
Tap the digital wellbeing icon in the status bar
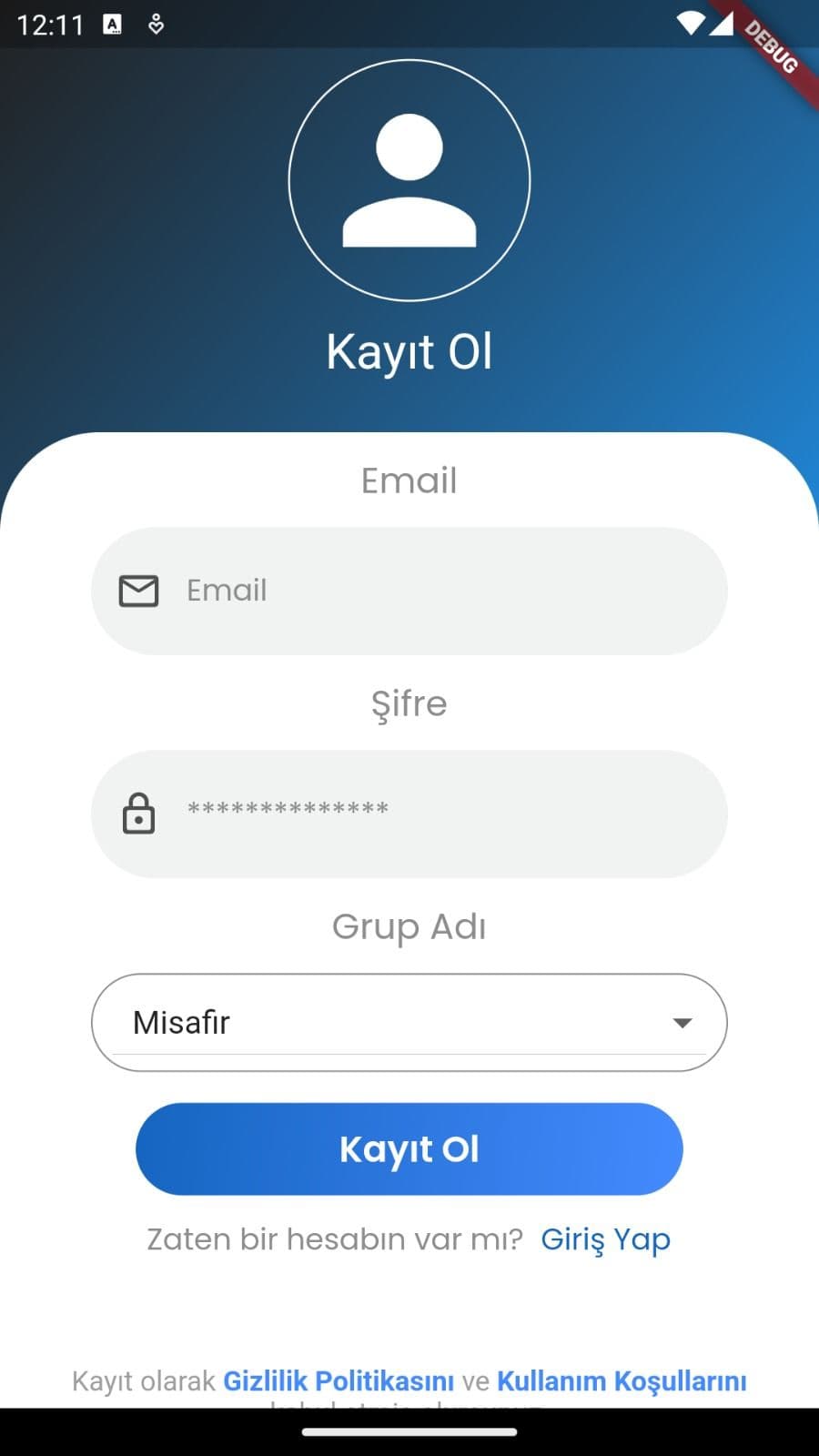(157, 25)
